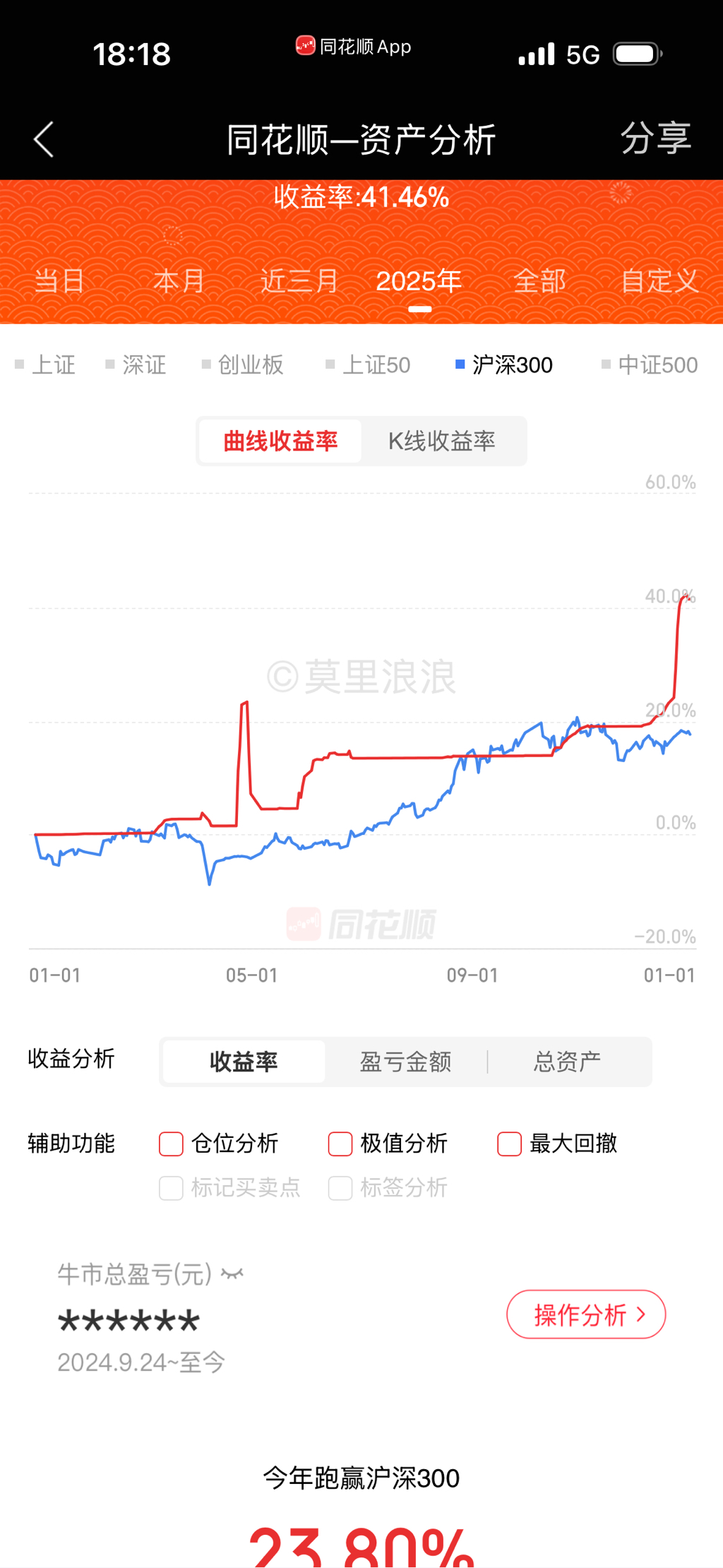Compare against 上证 index
This screenshot has width=723, height=1568.
coord(47,364)
